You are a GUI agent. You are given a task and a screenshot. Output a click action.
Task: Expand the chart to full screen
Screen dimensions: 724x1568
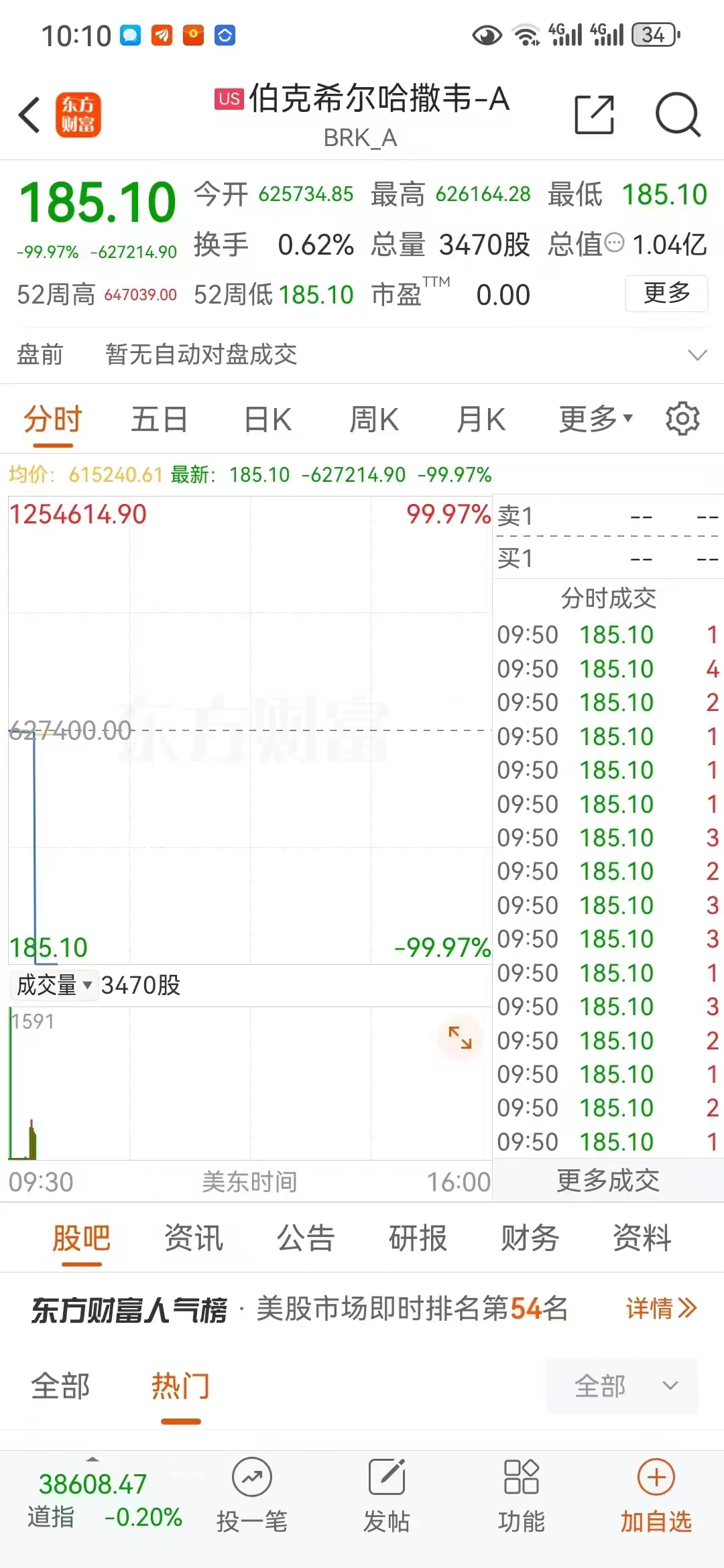tap(460, 1038)
